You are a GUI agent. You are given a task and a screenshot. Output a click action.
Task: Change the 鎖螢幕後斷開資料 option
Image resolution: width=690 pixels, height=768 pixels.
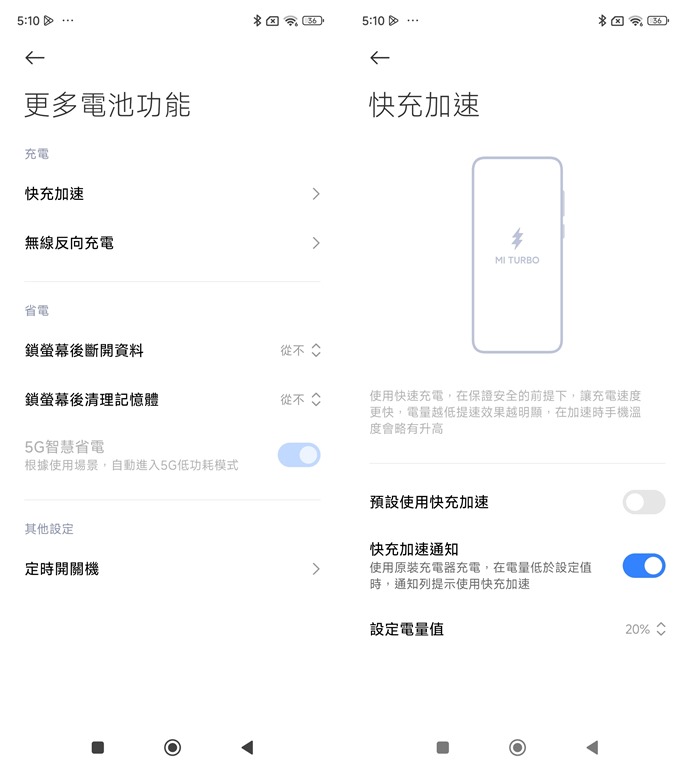tap(300, 351)
